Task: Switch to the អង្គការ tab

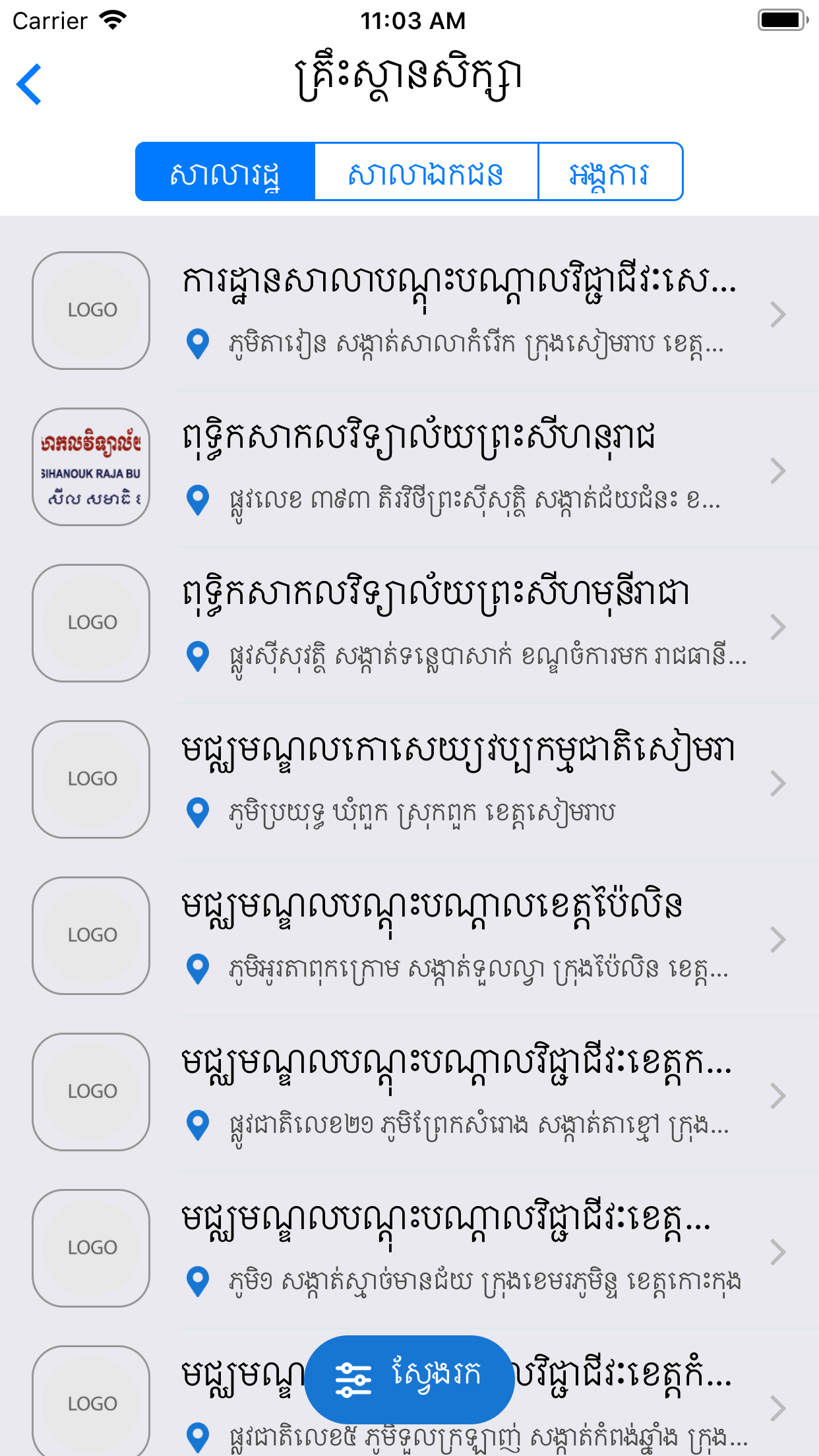Action: pyautogui.click(x=610, y=172)
